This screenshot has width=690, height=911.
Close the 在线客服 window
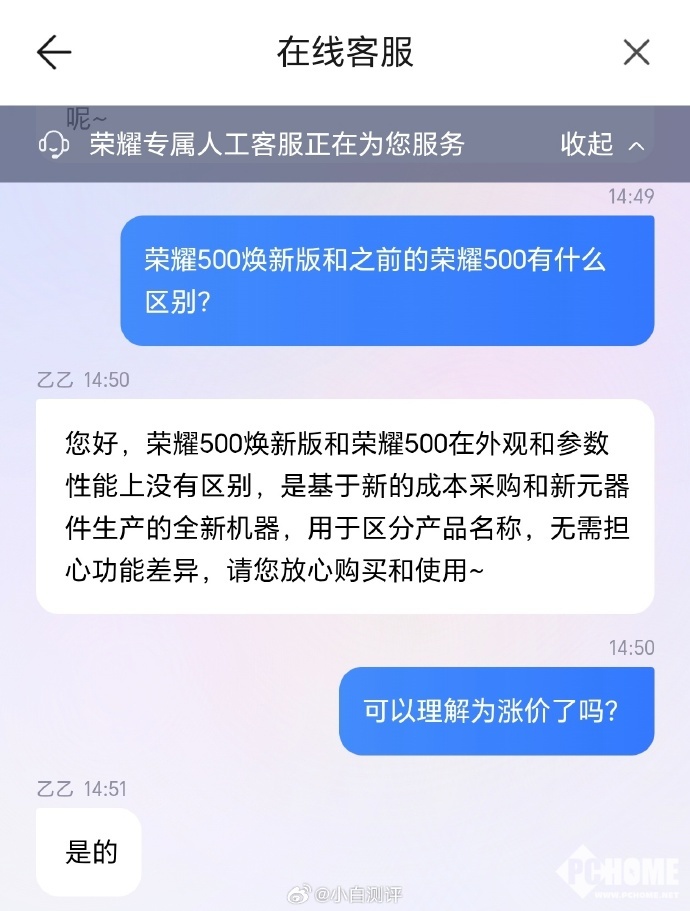(x=636, y=52)
